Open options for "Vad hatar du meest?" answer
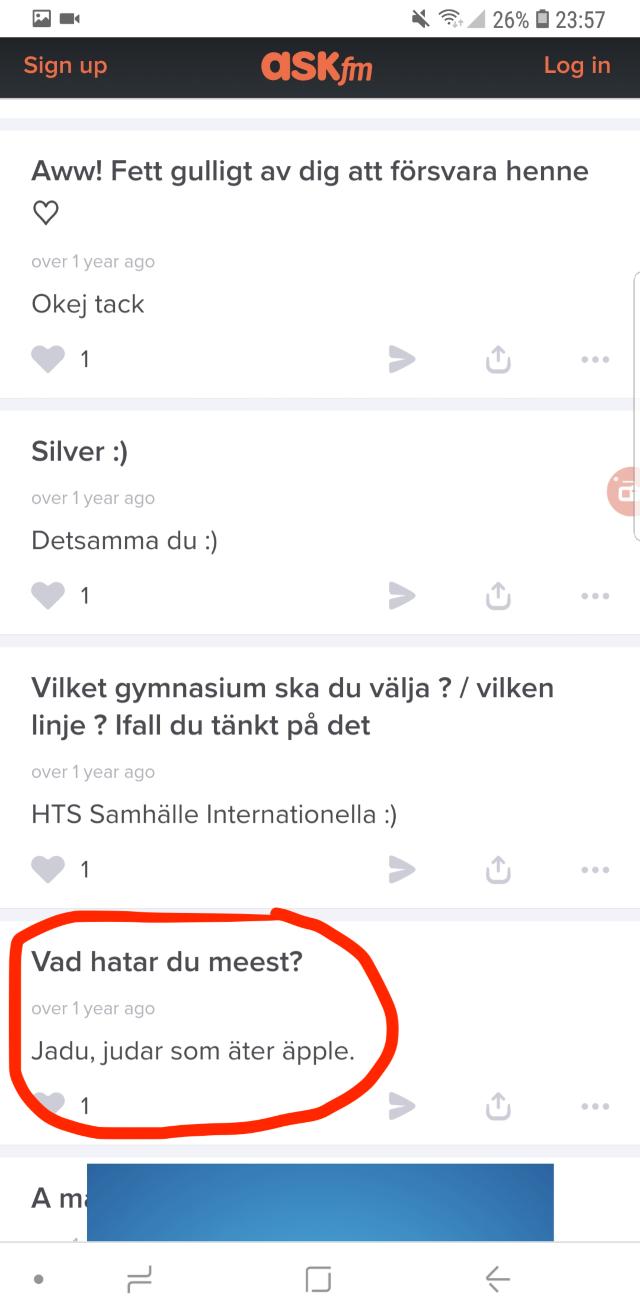This screenshot has height=1316, width=640. pos(594,1106)
